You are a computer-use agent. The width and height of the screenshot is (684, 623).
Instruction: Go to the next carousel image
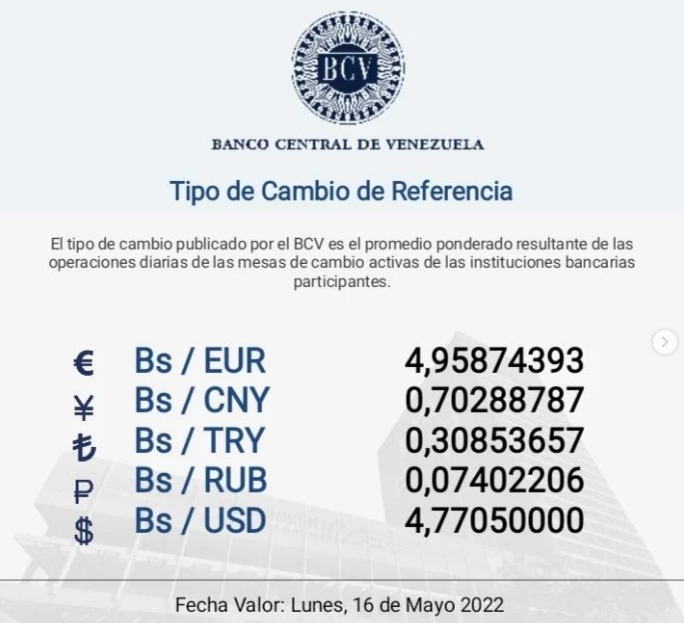pyautogui.click(x=665, y=343)
